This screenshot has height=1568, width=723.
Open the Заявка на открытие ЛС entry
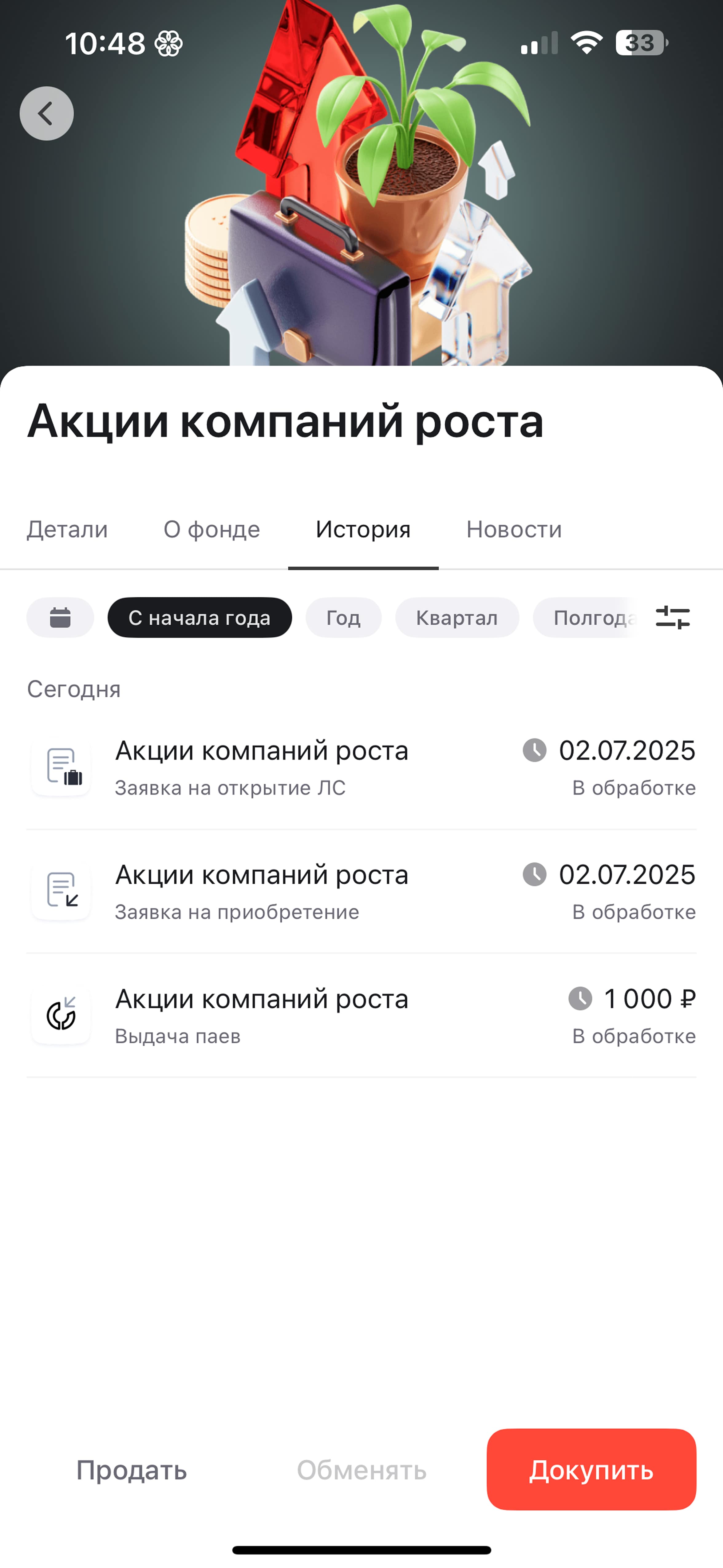[x=361, y=767]
